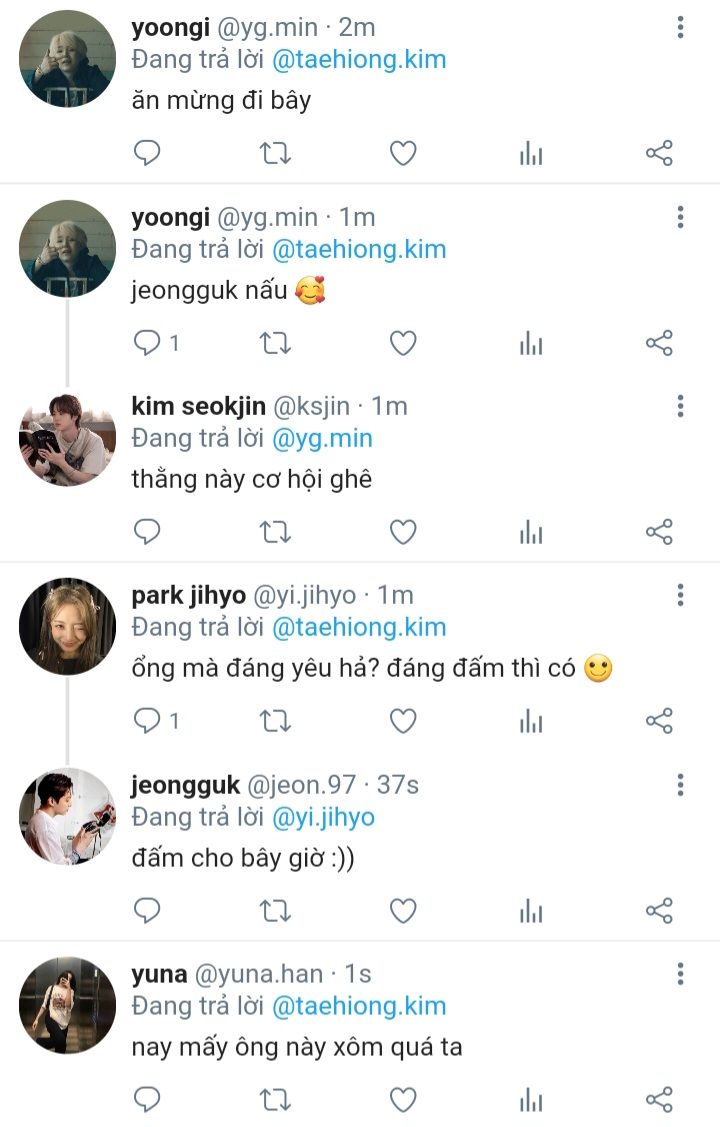Like yuna's reply
This screenshot has height=1127, width=720.
[402, 1100]
